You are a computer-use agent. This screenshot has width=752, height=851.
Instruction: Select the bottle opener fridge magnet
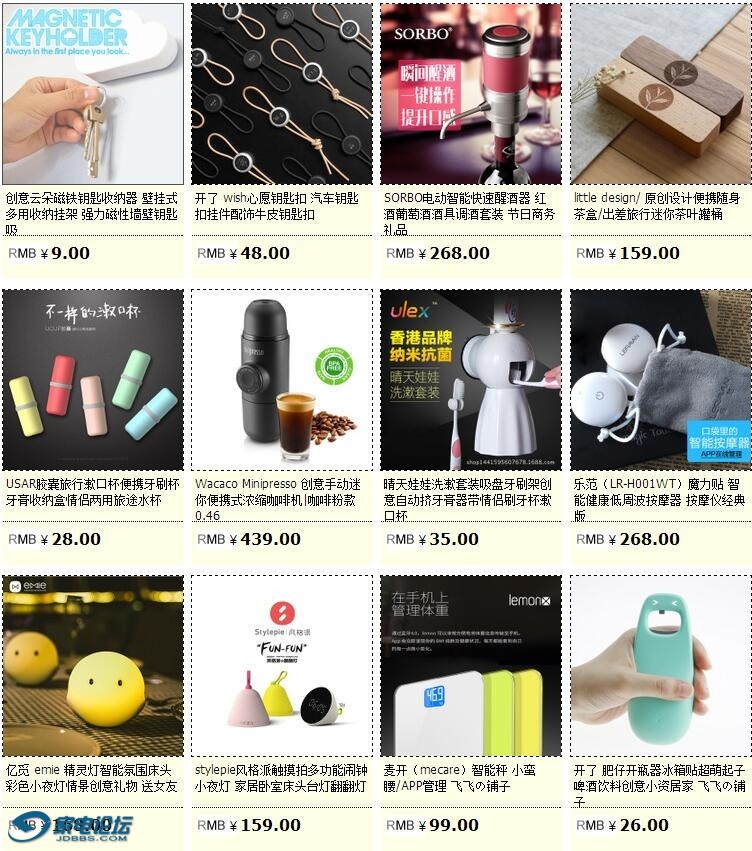click(x=660, y=666)
